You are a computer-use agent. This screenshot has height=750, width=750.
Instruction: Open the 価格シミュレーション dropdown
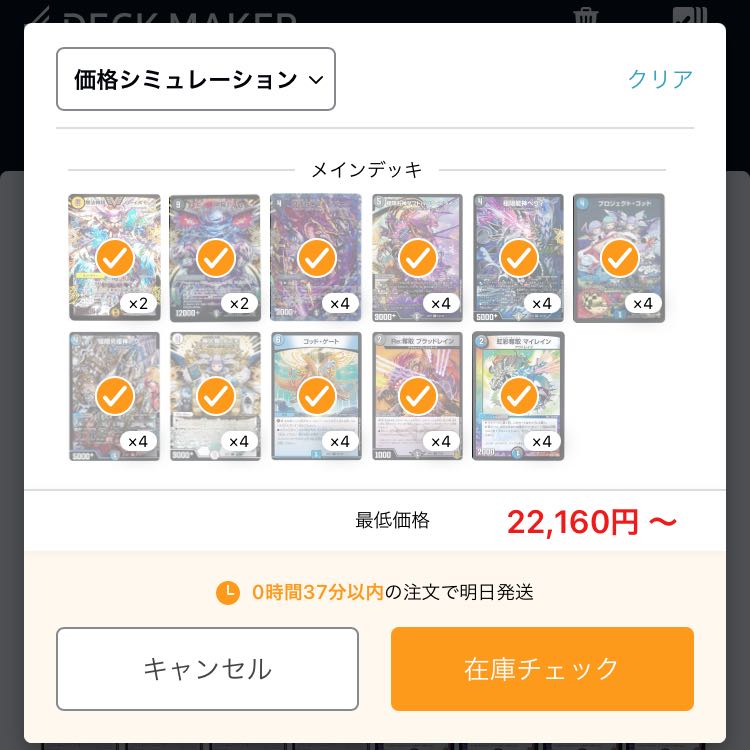tap(196, 79)
